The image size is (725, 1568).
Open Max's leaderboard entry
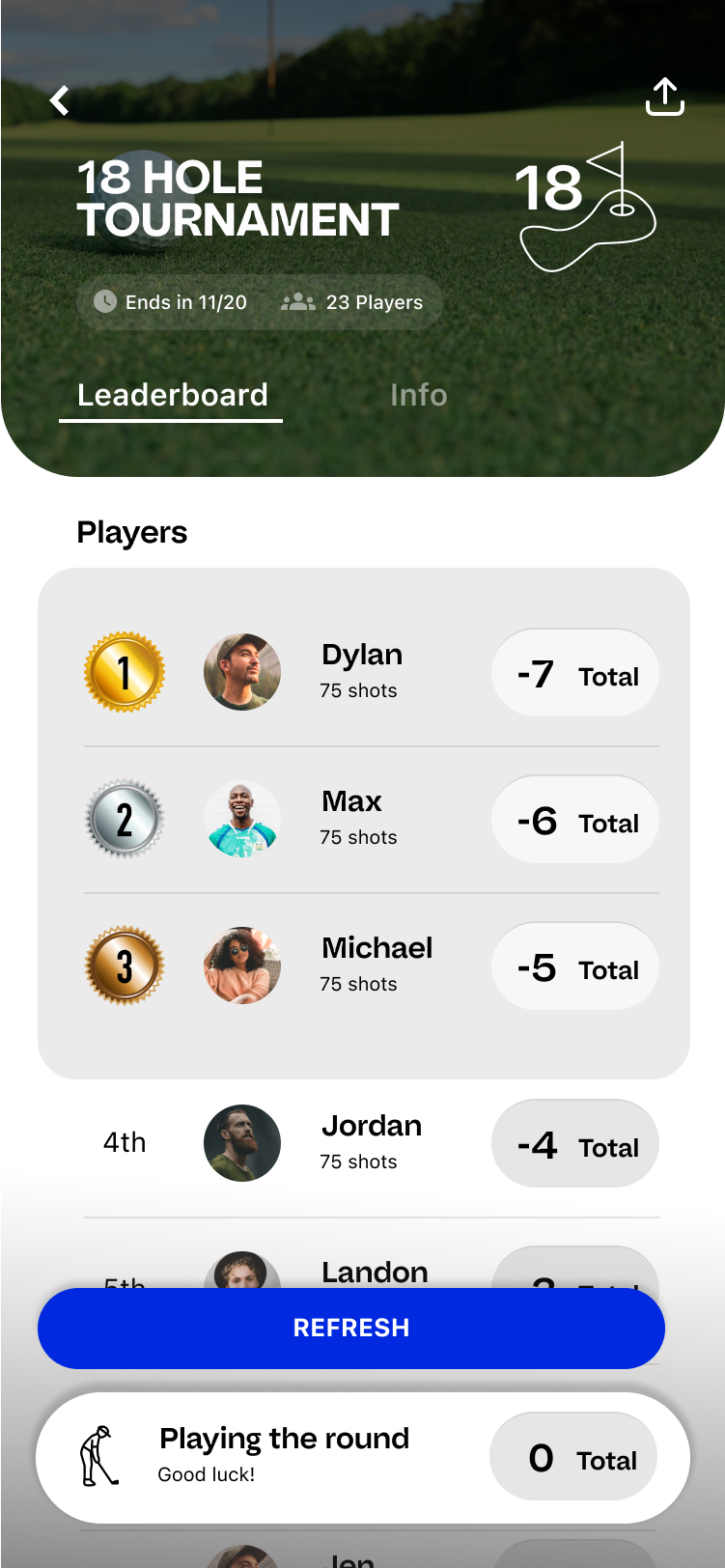pos(372,820)
